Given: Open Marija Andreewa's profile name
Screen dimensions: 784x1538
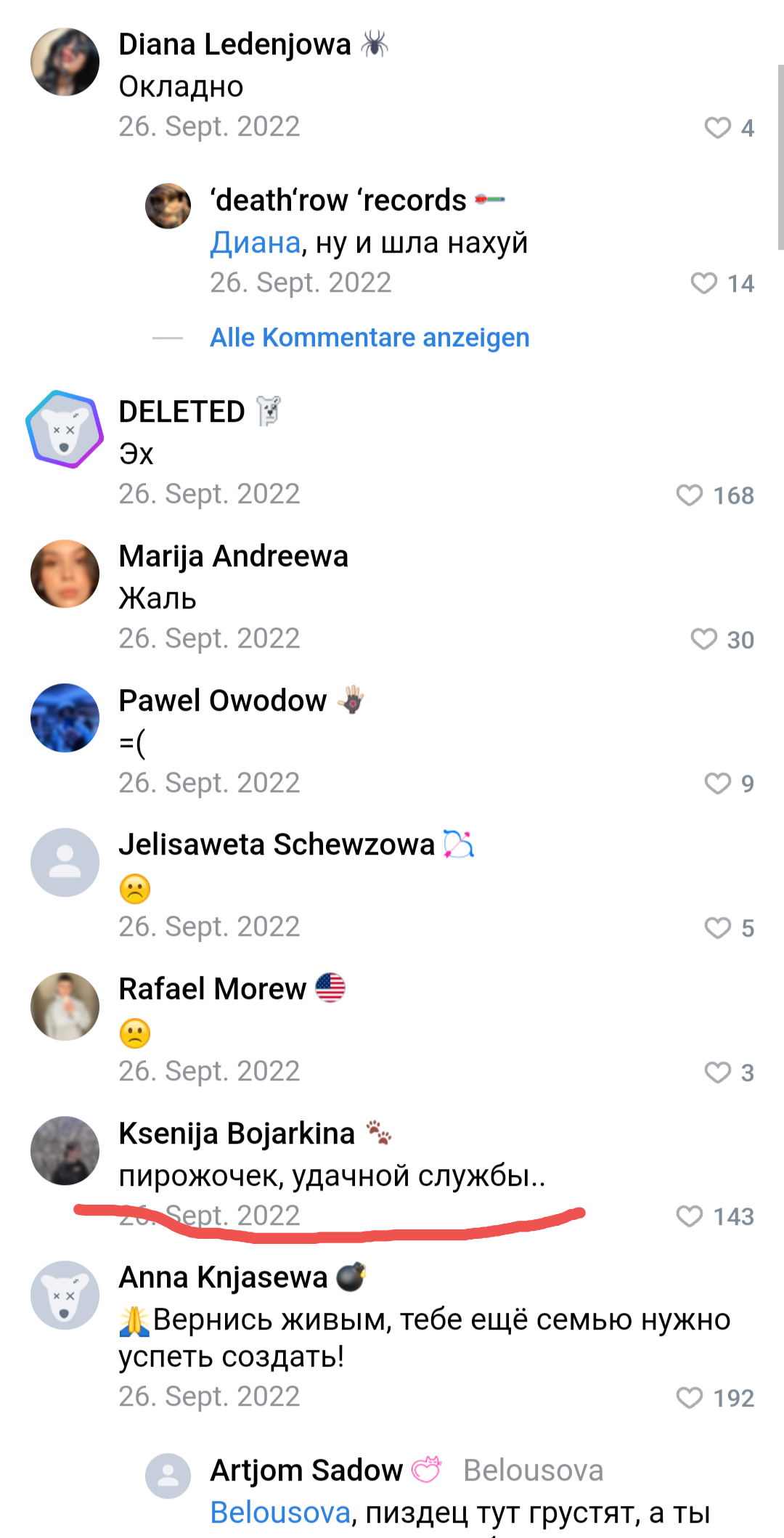Looking at the screenshot, I should pos(233,557).
